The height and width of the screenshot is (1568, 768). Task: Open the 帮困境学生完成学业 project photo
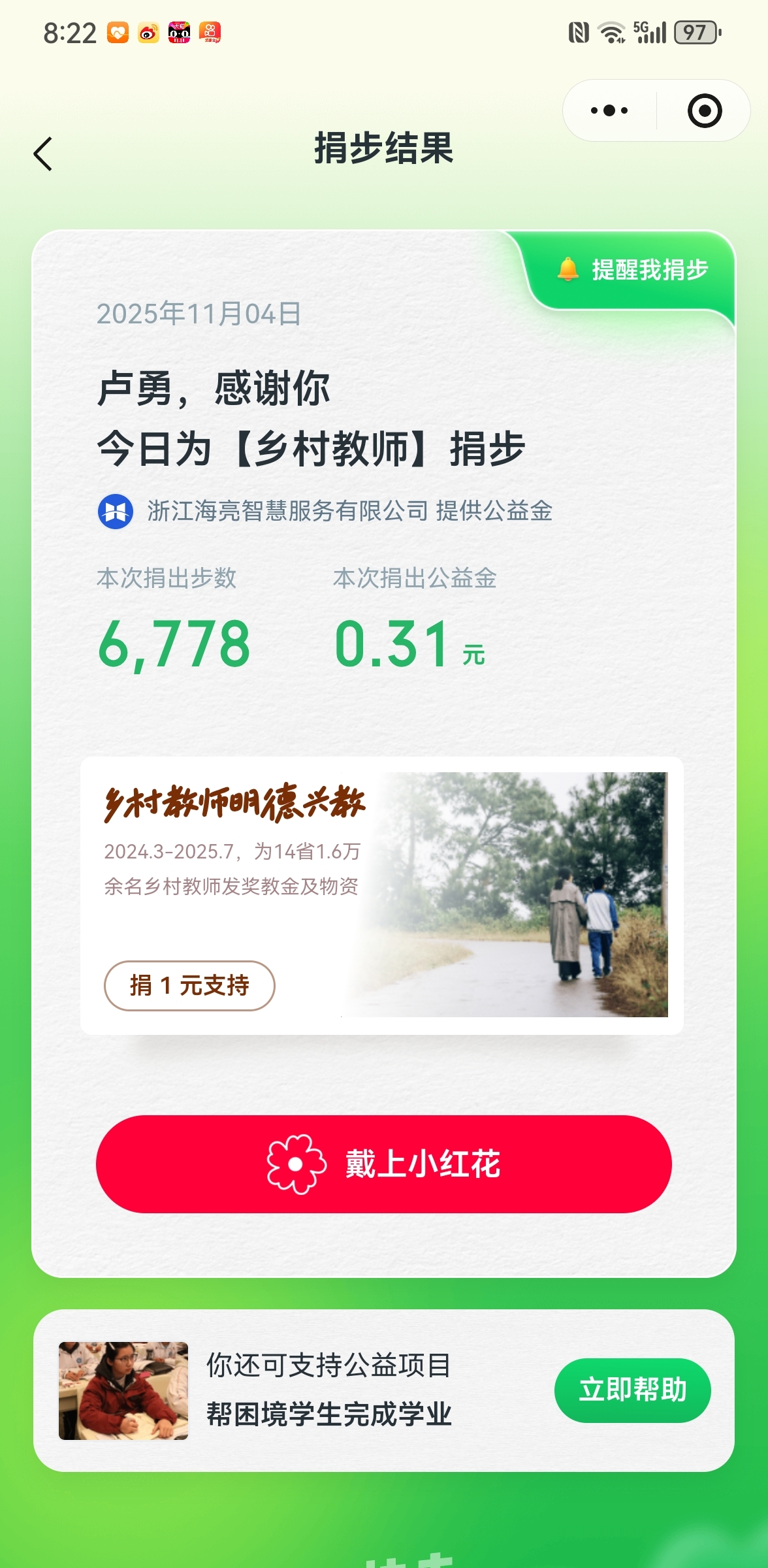pyautogui.click(x=123, y=1390)
